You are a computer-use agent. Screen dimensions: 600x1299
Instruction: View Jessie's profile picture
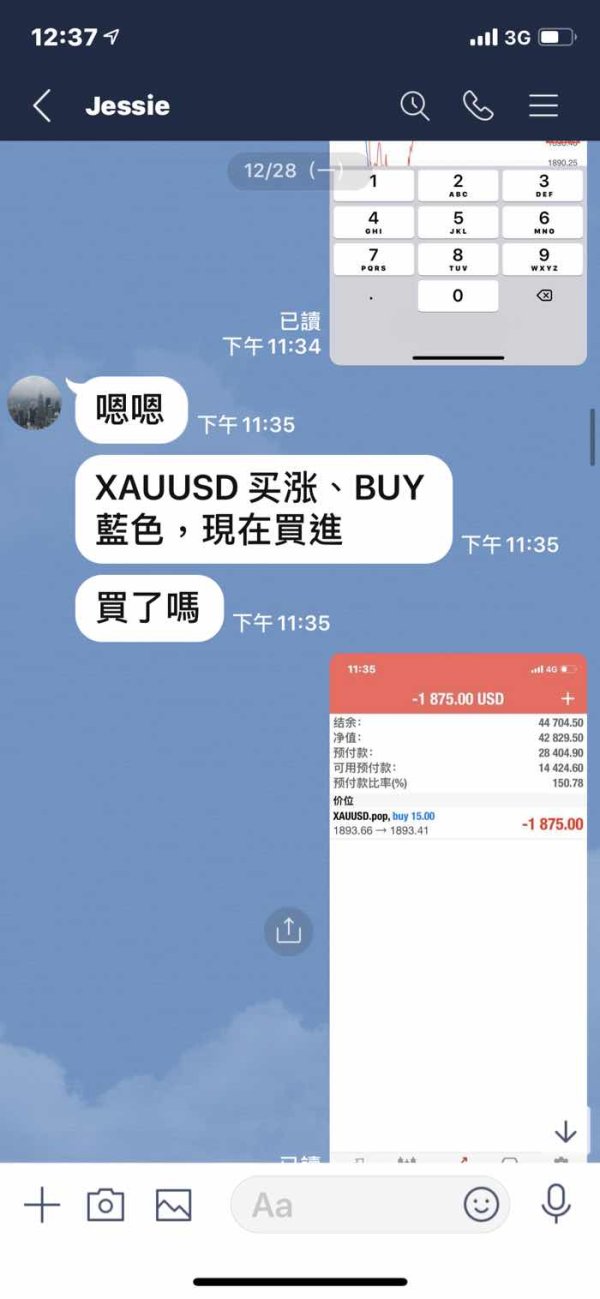pyautogui.click(x=34, y=403)
